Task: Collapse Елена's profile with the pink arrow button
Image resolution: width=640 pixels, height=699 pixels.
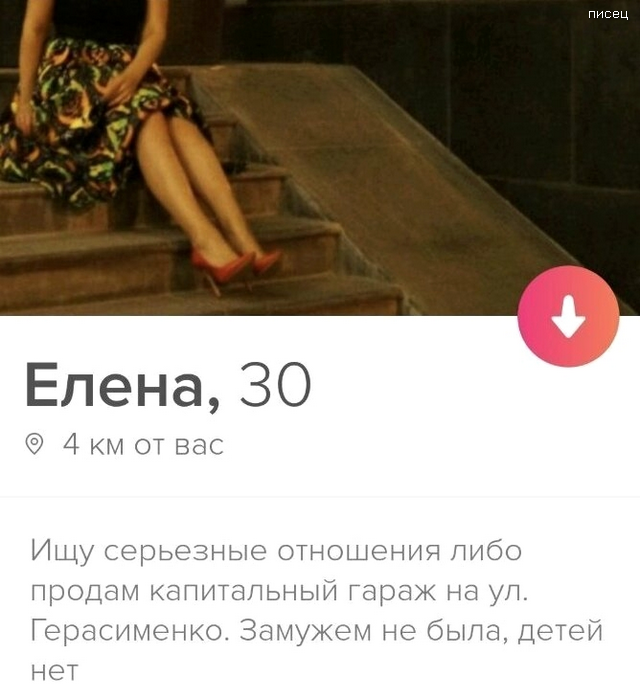Action: pos(568,318)
